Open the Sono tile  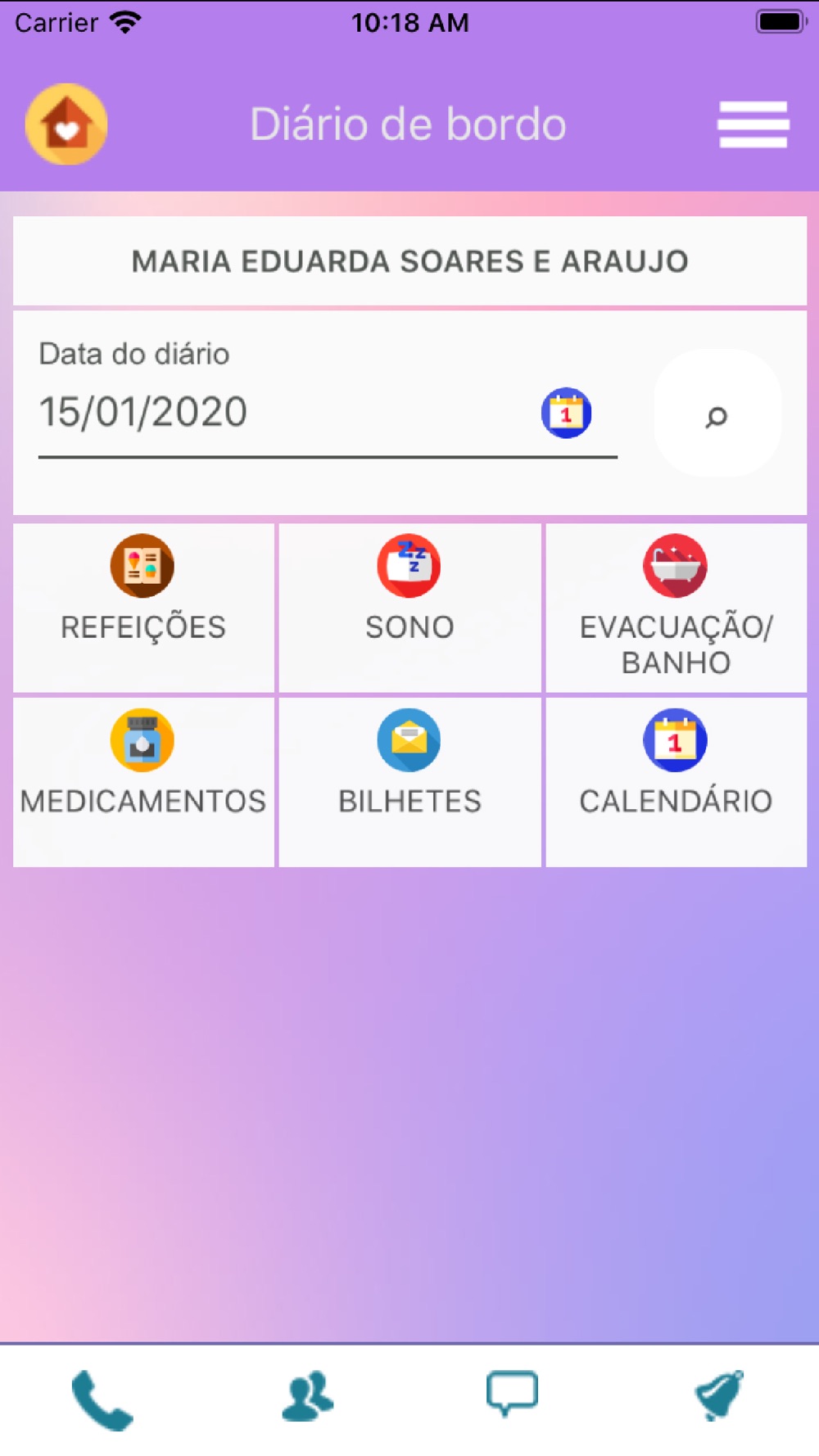[409, 608]
